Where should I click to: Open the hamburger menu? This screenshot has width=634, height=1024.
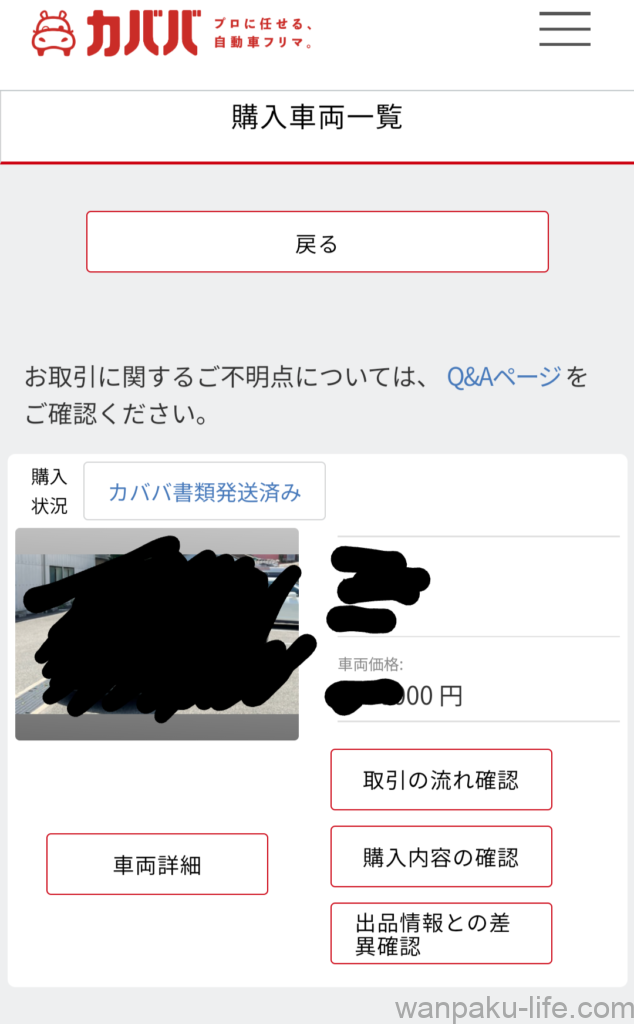[565, 29]
